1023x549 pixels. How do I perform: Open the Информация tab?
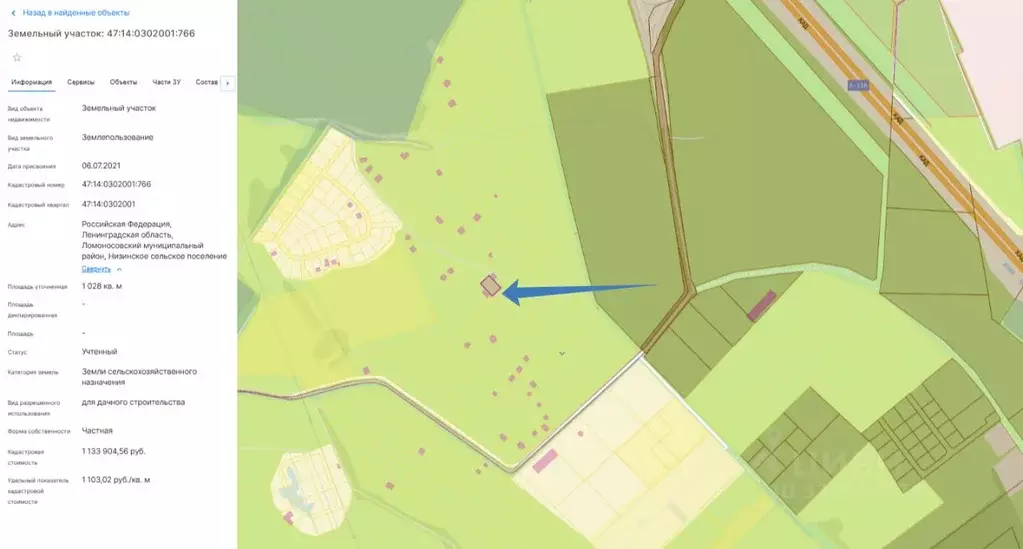[31, 82]
